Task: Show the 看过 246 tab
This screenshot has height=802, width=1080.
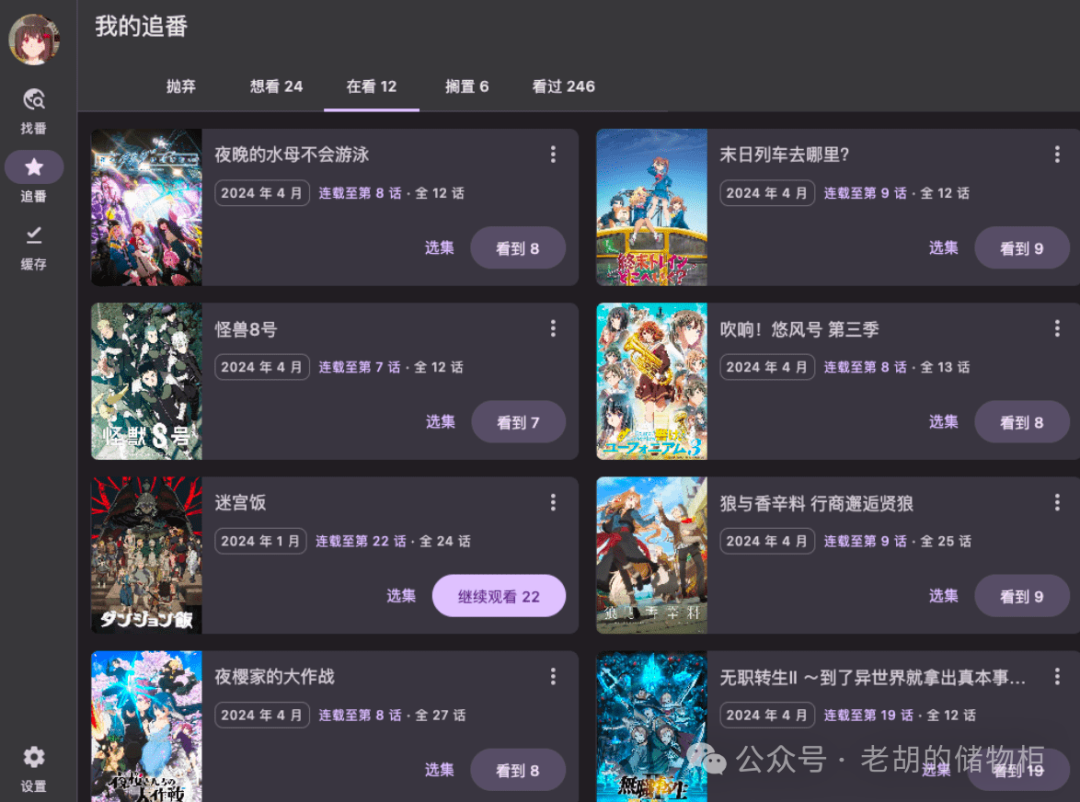Action: click(x=563, y=86)
